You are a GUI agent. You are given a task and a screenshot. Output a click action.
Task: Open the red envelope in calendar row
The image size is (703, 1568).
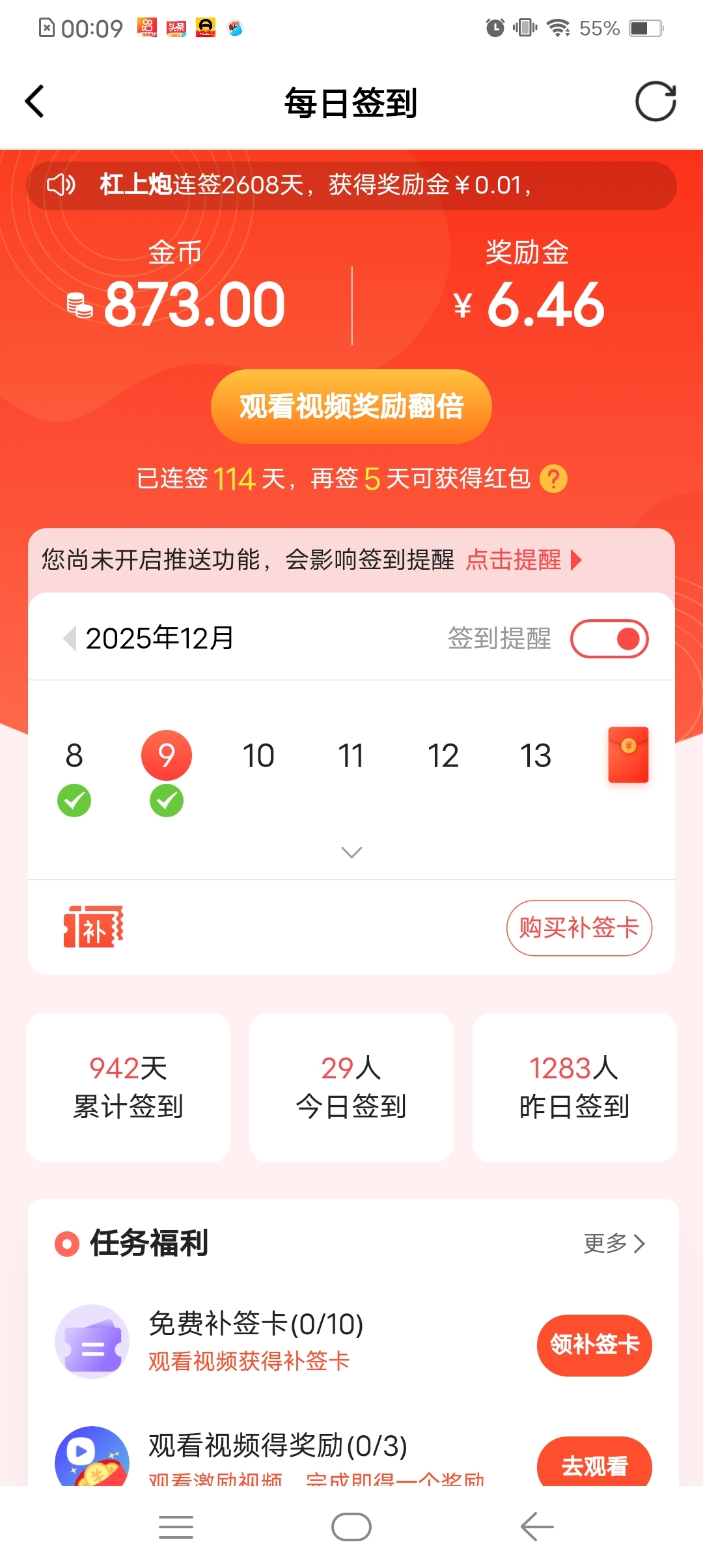pyautogui.click(x=627, y=755)
